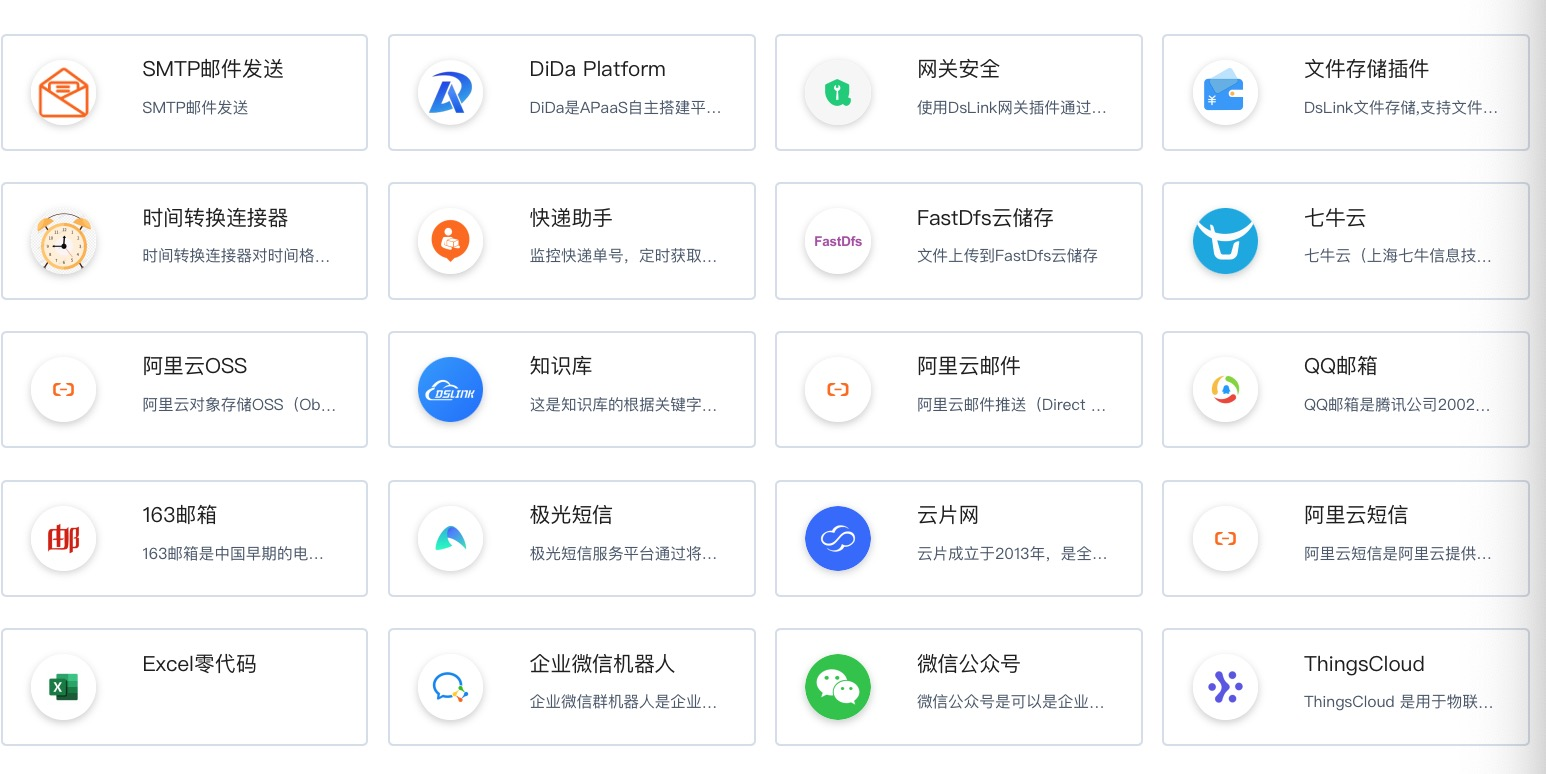Select the 企业微信机器人 card
This screenshot has width=1546, height=774.
click(x=571, y=687)
